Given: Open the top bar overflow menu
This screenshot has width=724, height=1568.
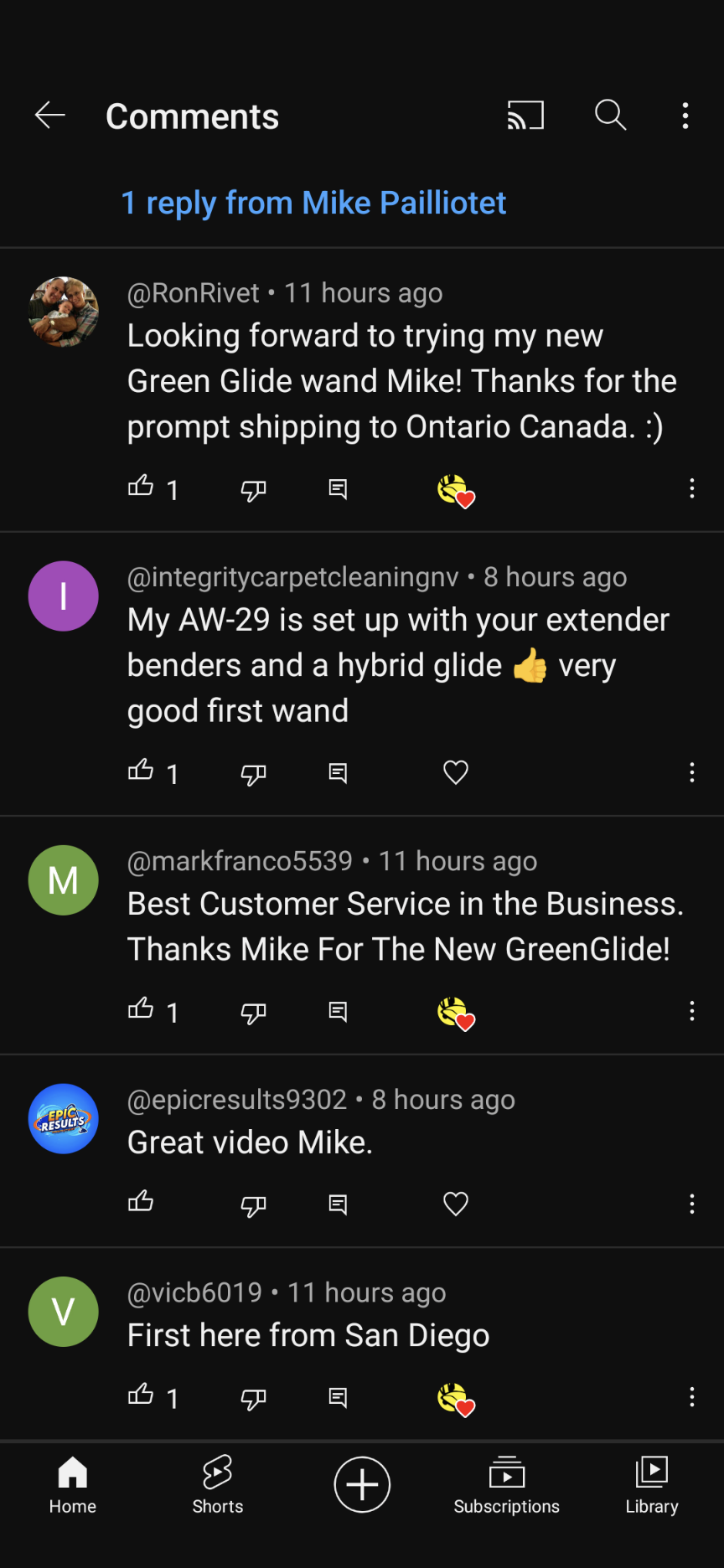Looking at the screenshot, I should 685,116.
